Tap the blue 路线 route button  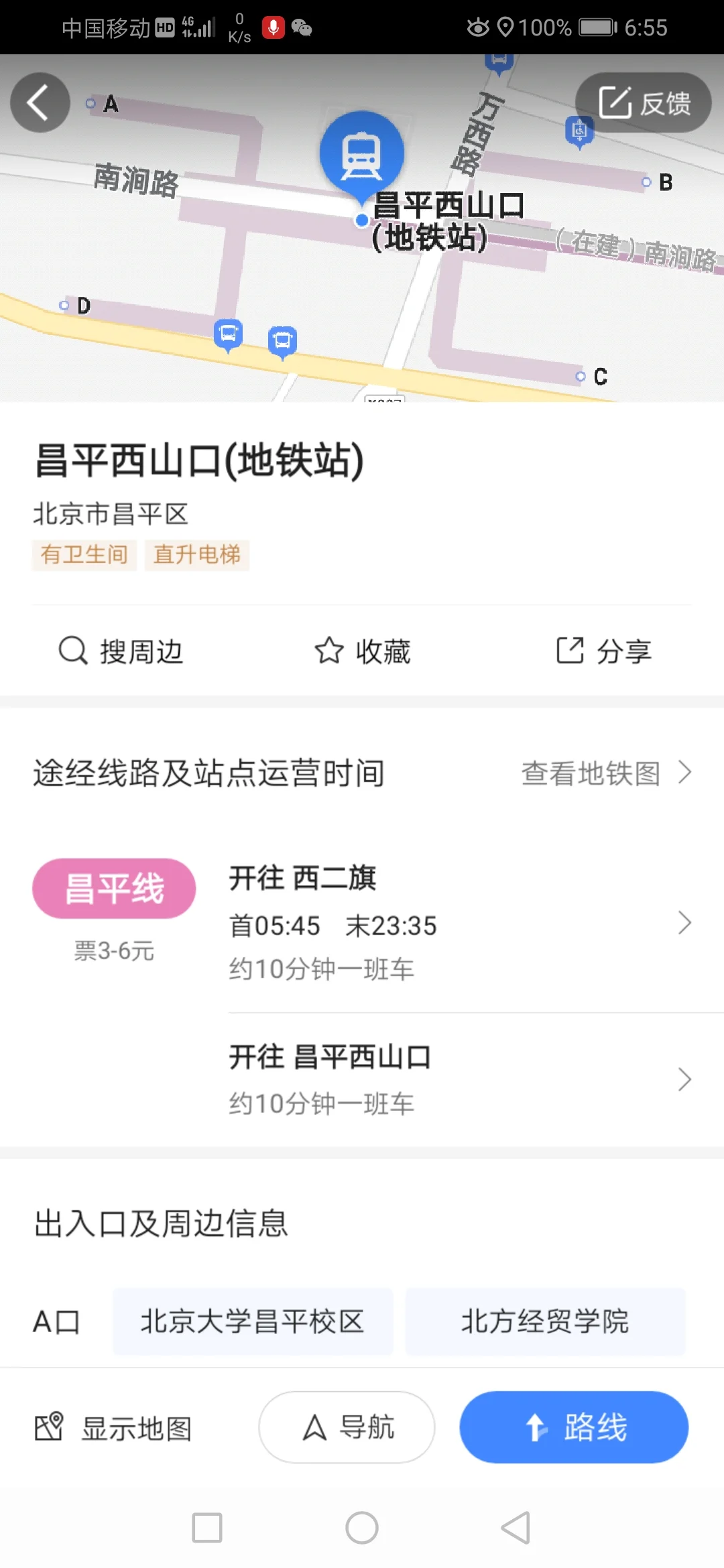pos(573,1427)
